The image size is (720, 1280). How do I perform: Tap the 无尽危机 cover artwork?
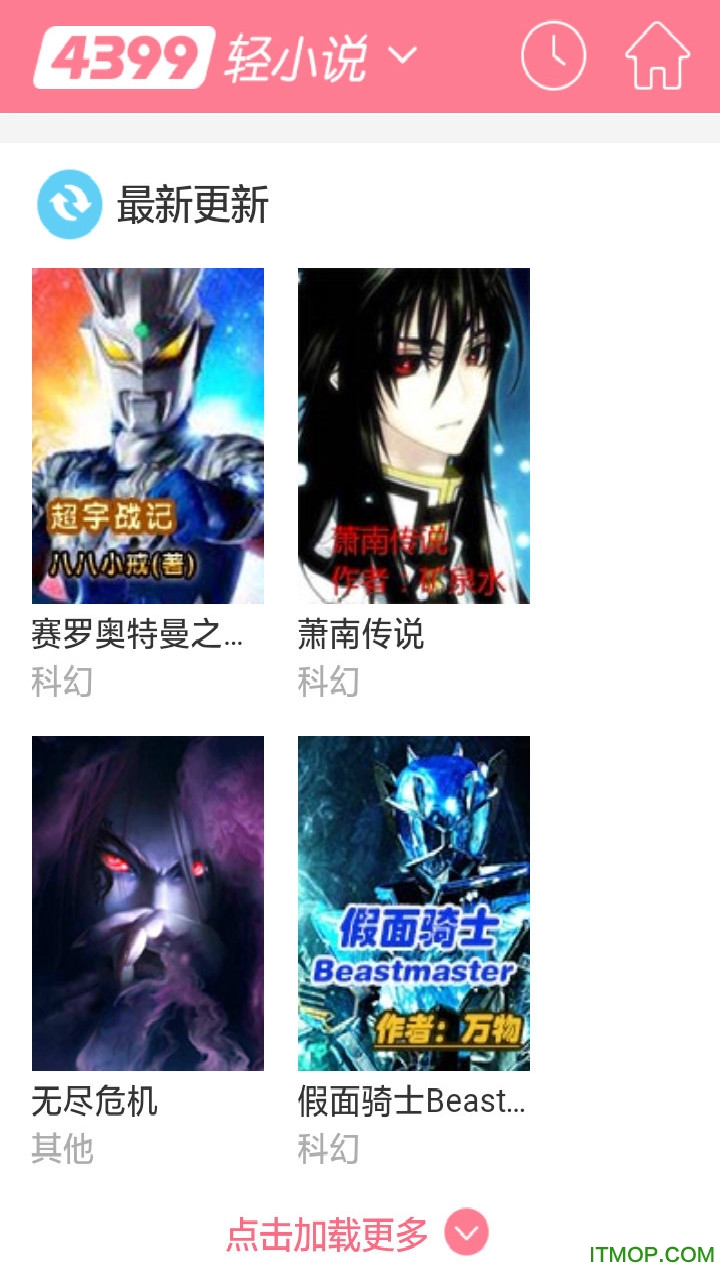[x=147, y=904]
